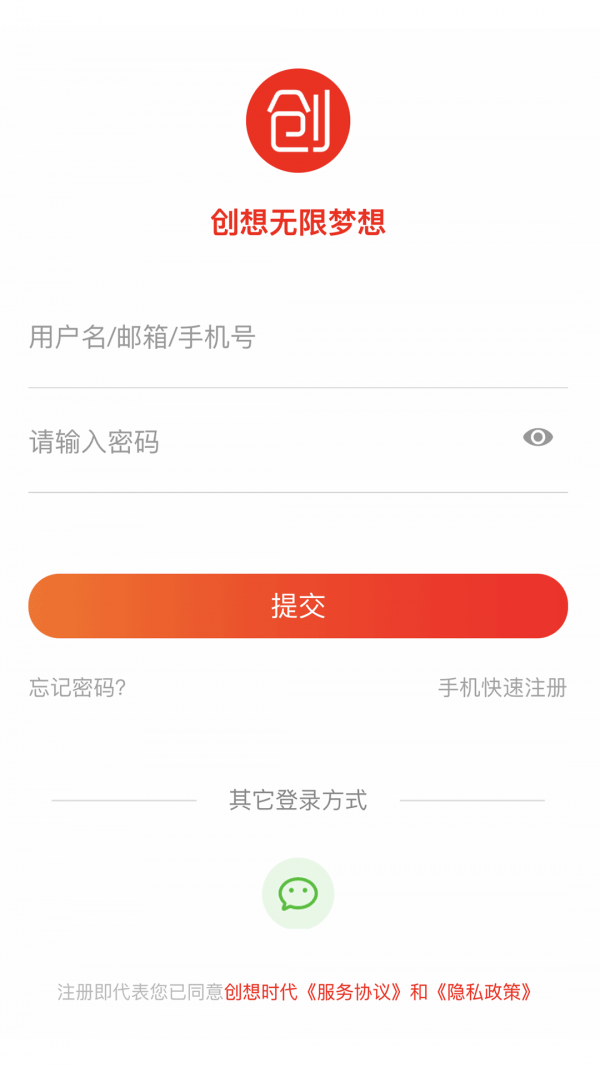The height and width of the screenshot is (1067, 600).
Task: Log in with WeChat icon
Action: click(x=298, y=893)
